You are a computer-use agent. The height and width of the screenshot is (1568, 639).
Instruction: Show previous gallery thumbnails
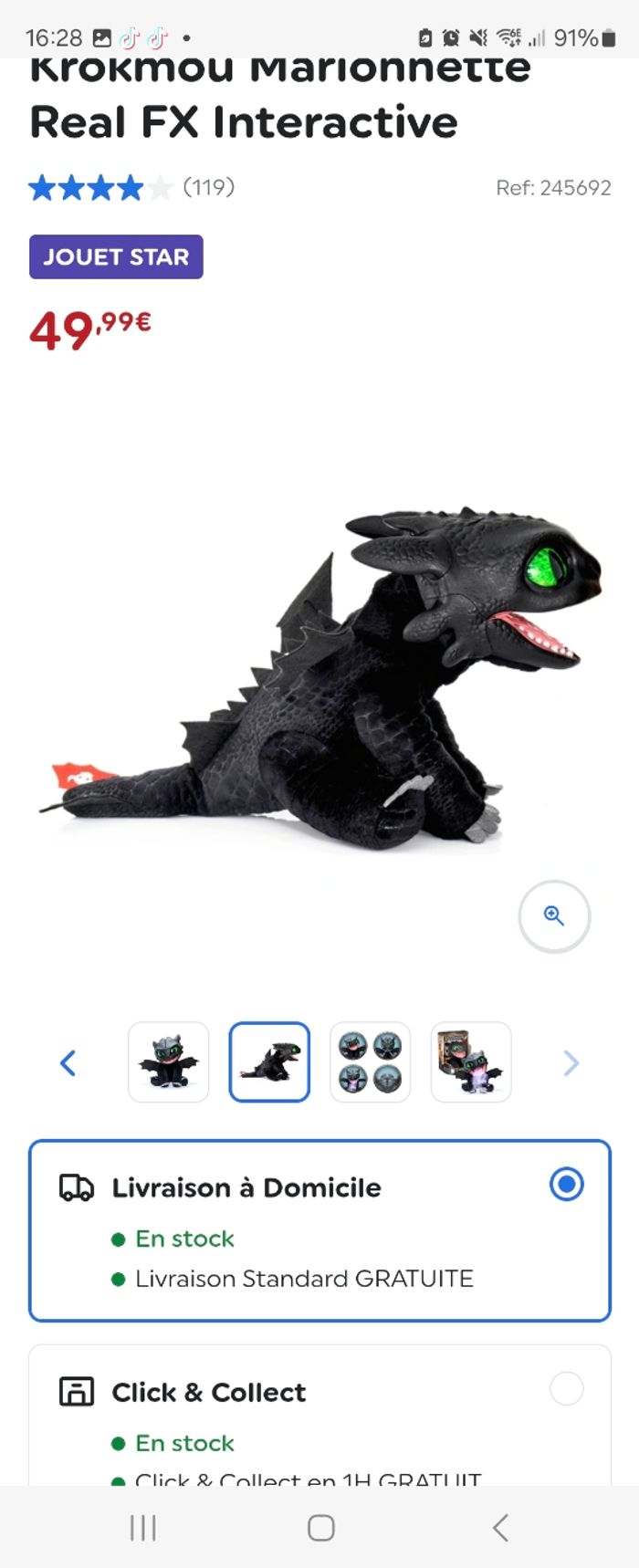(68, 1062)
